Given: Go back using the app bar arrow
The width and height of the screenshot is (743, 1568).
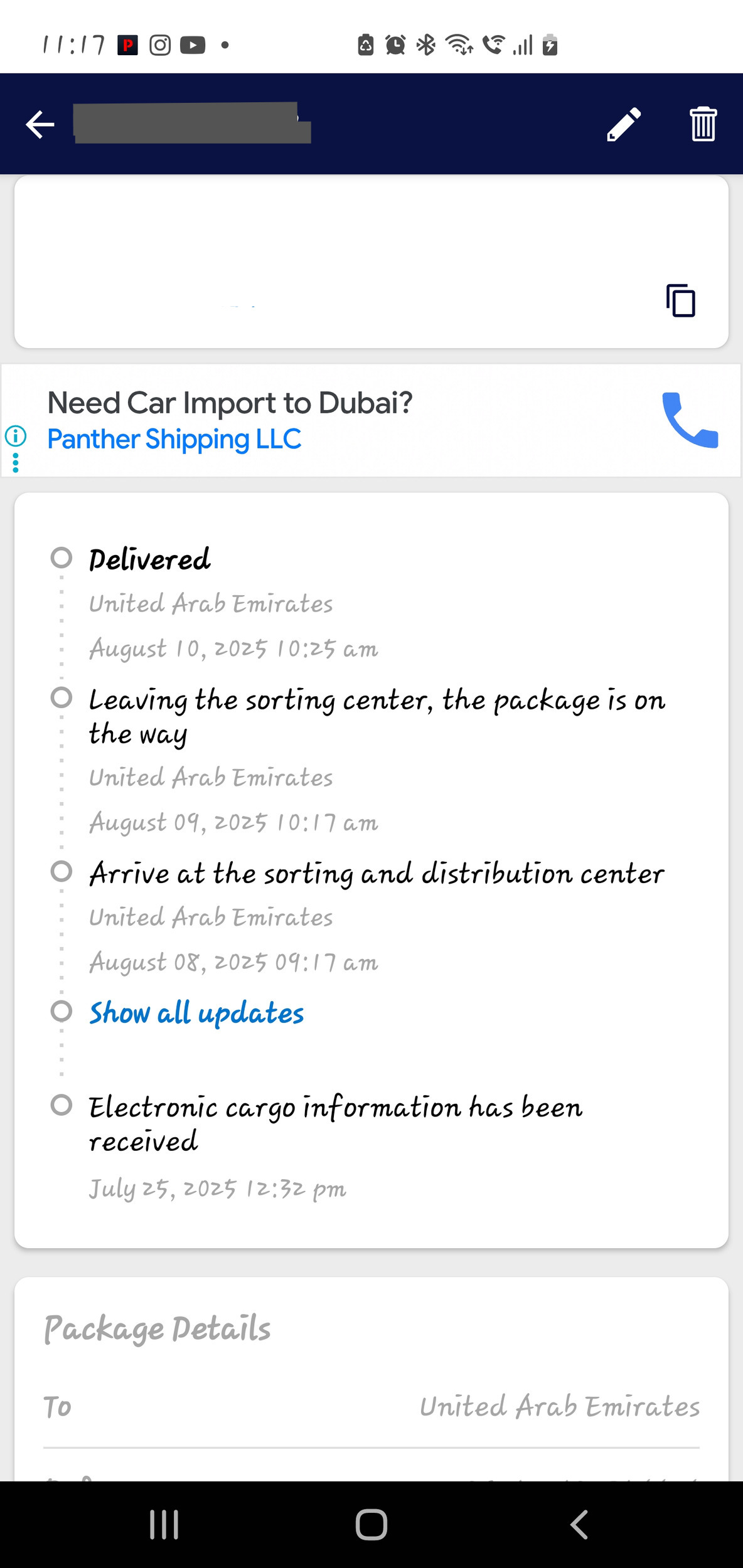Looking at the screenshot, I should (x=40, y=124).
